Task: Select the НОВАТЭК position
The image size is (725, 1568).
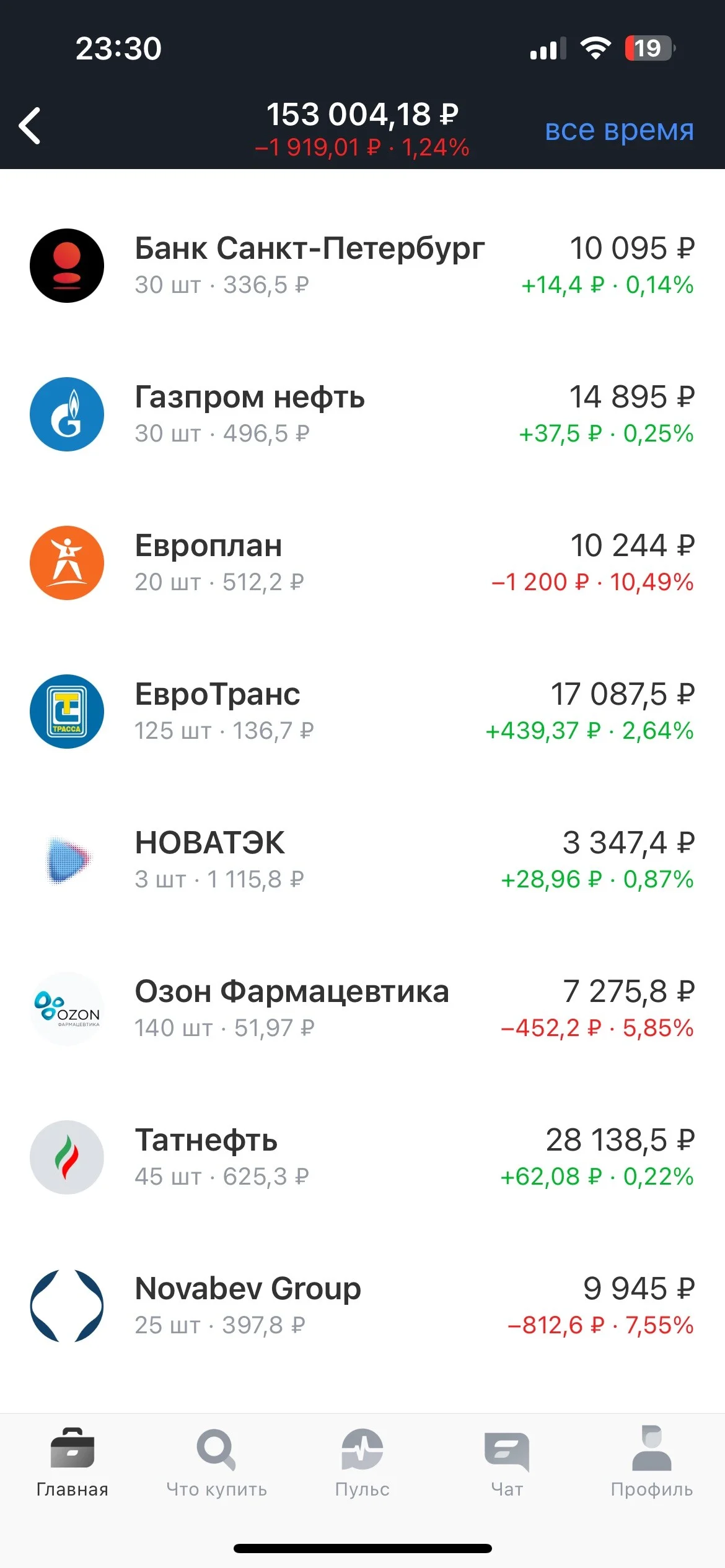Action: pyautogui.click(x=362, y=860)
